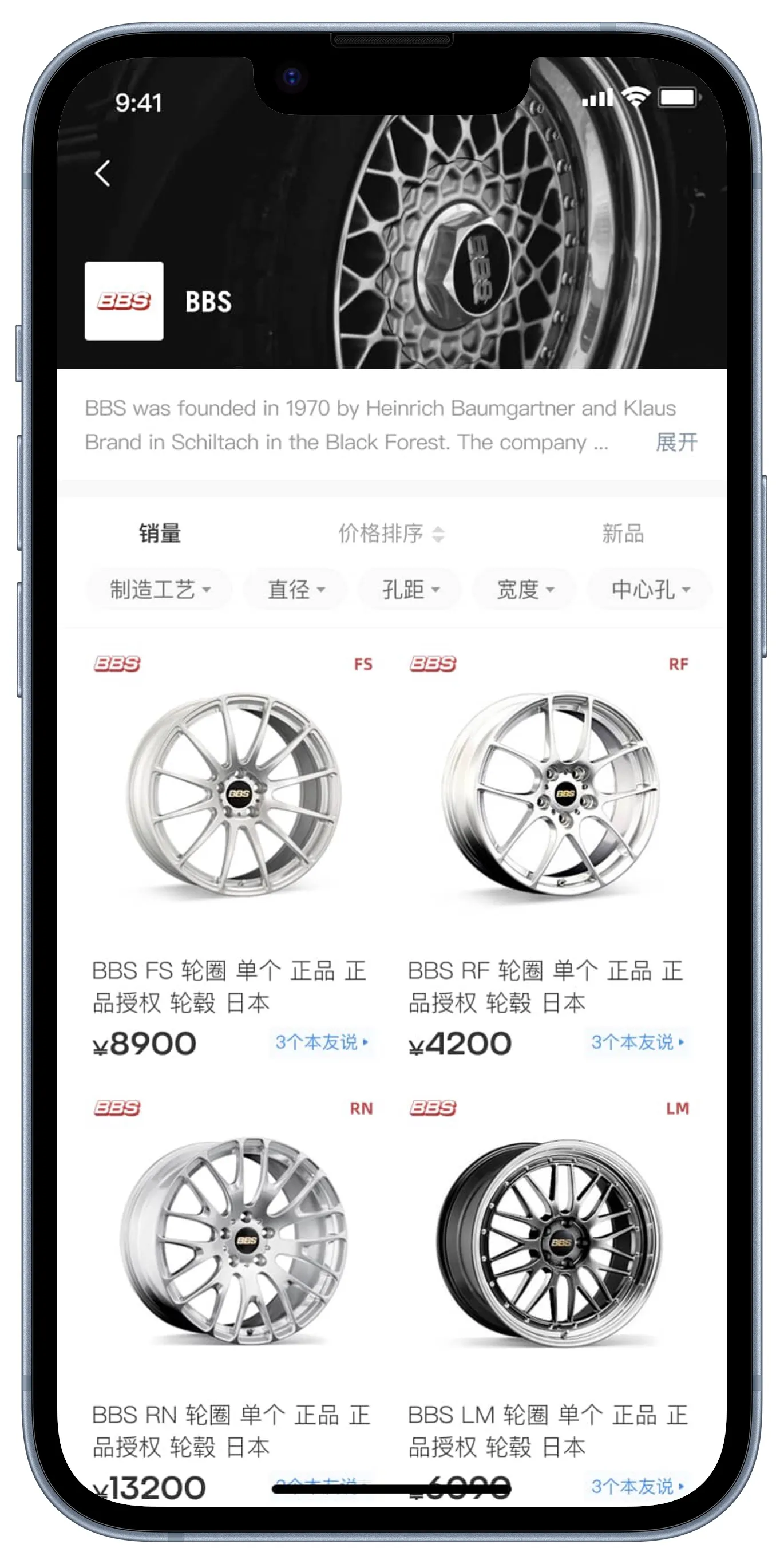The image size is (784, 1564).
Task: Open the 宽度 filter dropdown
Action: (x=524, y=589)
